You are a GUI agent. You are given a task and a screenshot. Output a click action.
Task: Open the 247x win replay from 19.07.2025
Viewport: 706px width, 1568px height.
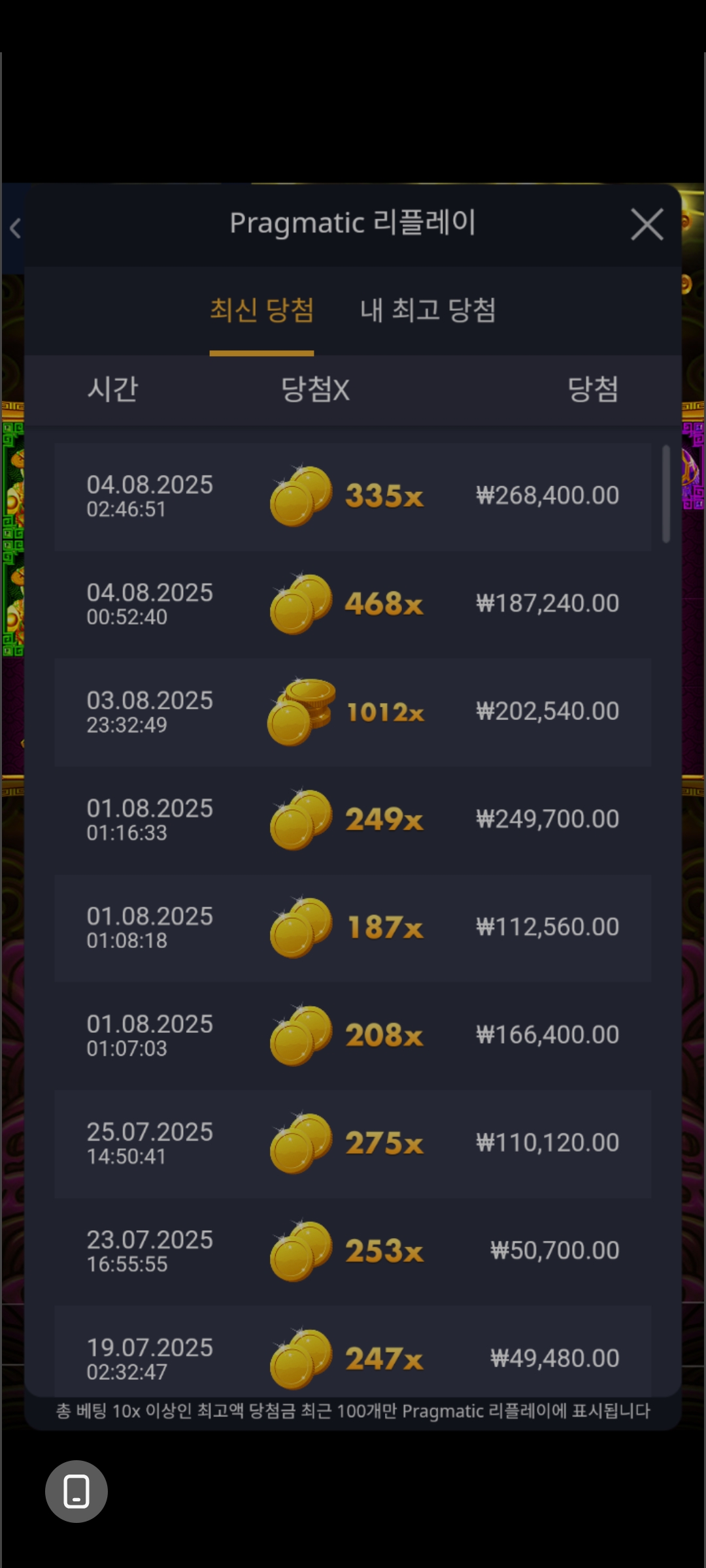(x=353, y=1350)
